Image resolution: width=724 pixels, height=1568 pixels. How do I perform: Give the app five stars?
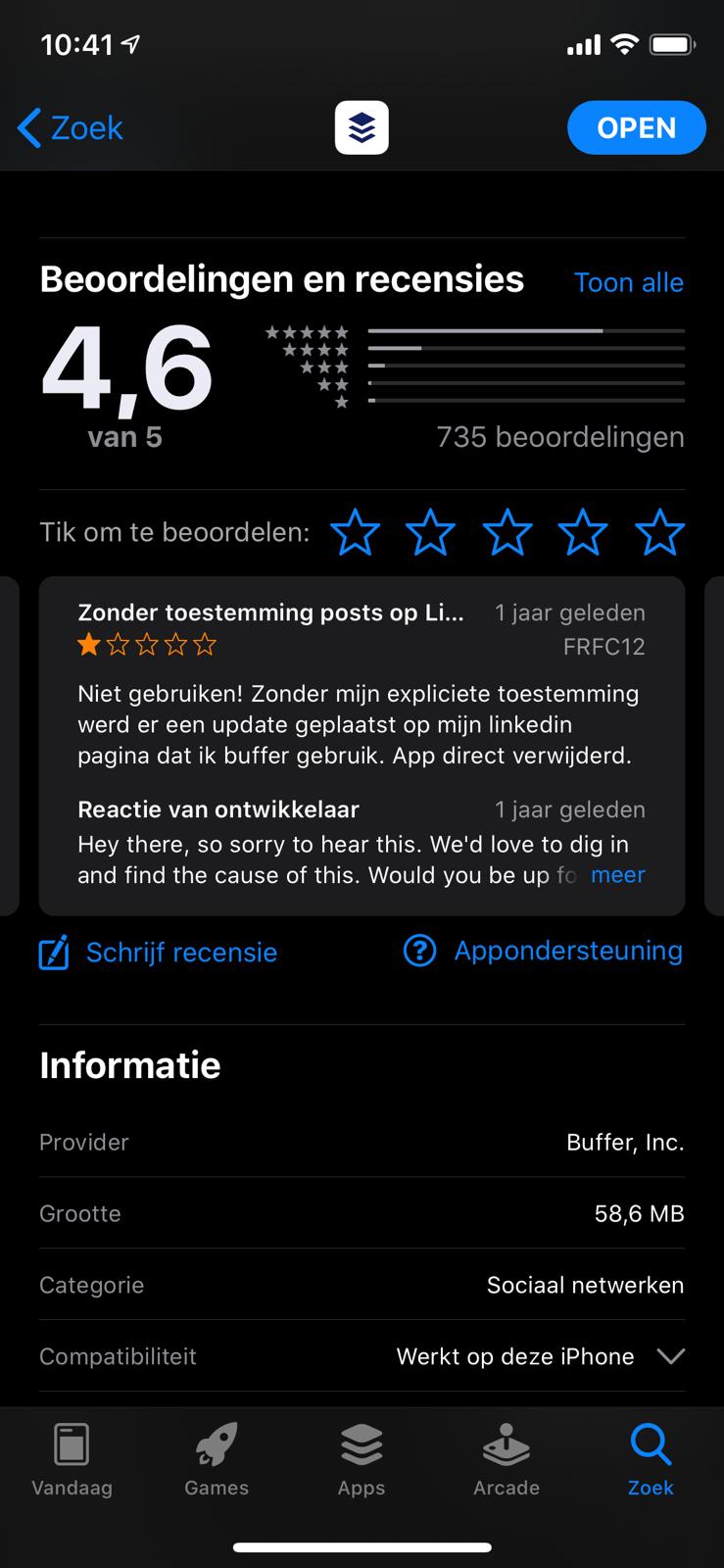tap(659, 533)
